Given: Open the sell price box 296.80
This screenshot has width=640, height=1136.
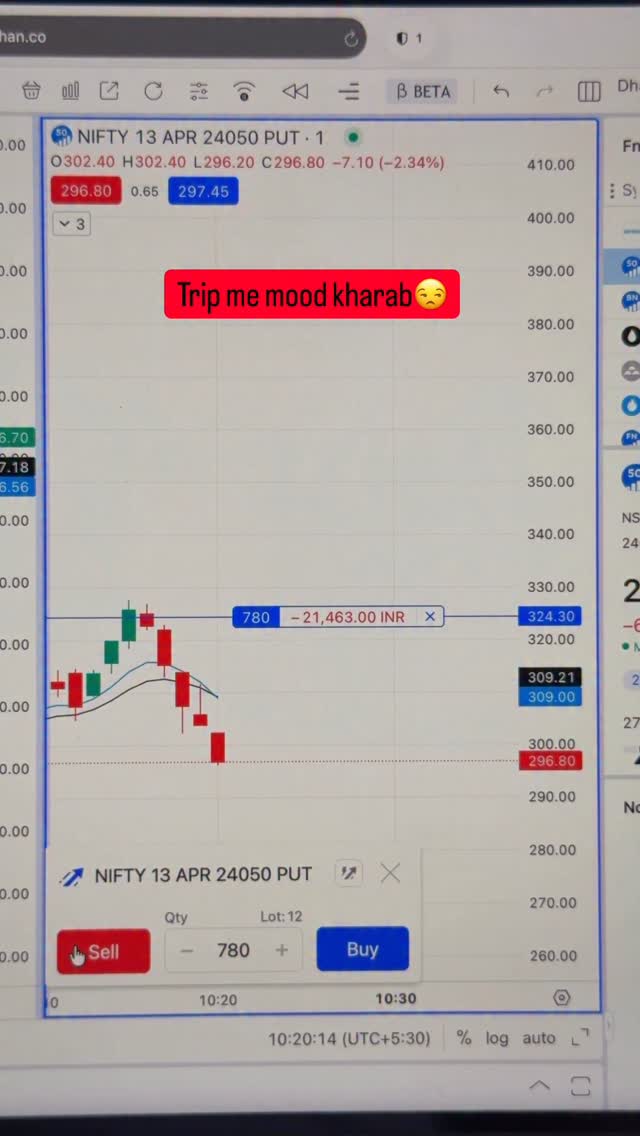Looking at the screenshot, I should click(x=86, y=191).
